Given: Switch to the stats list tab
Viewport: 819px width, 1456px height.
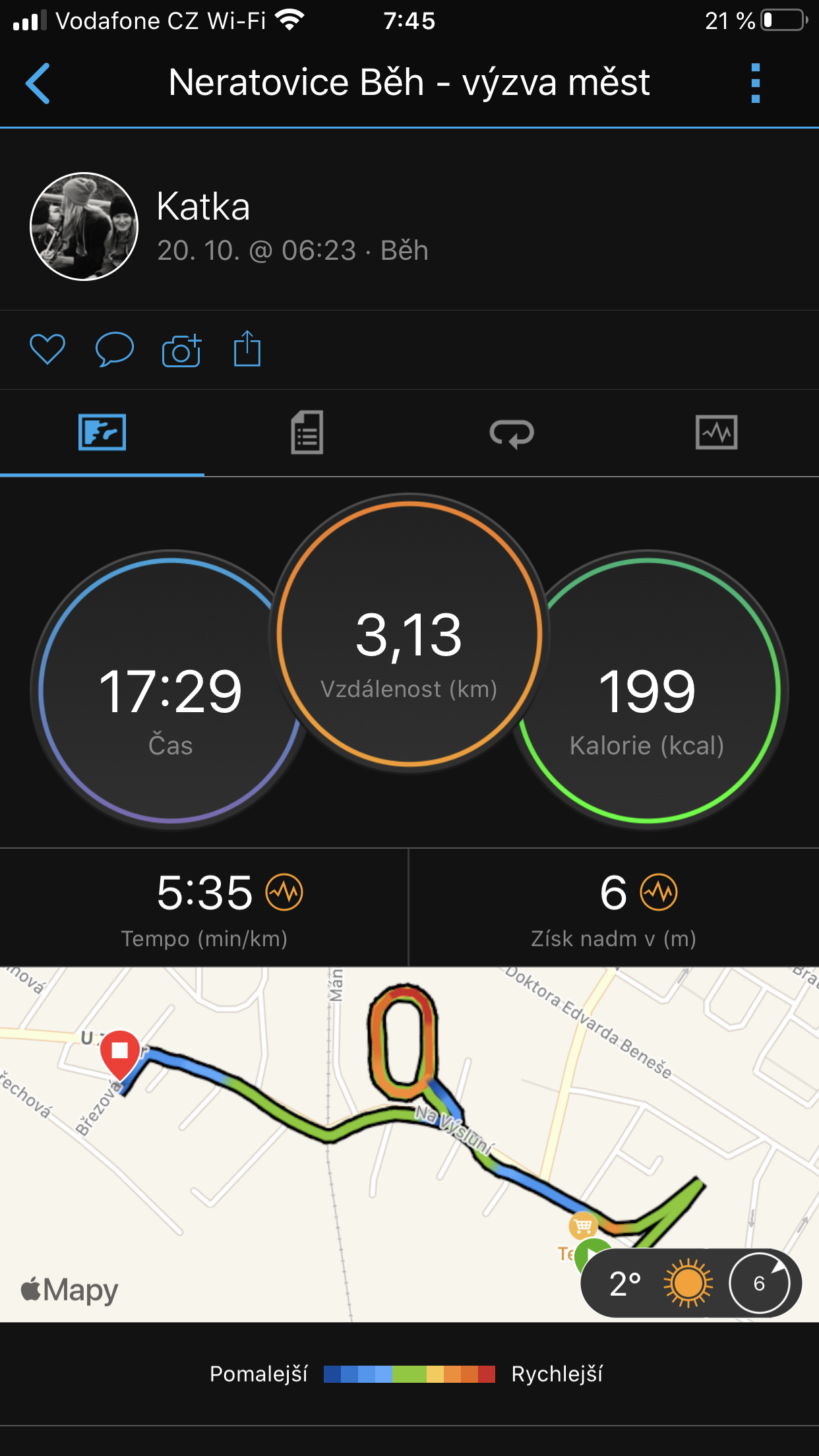Looking at the screenshot, I should 307,433.
